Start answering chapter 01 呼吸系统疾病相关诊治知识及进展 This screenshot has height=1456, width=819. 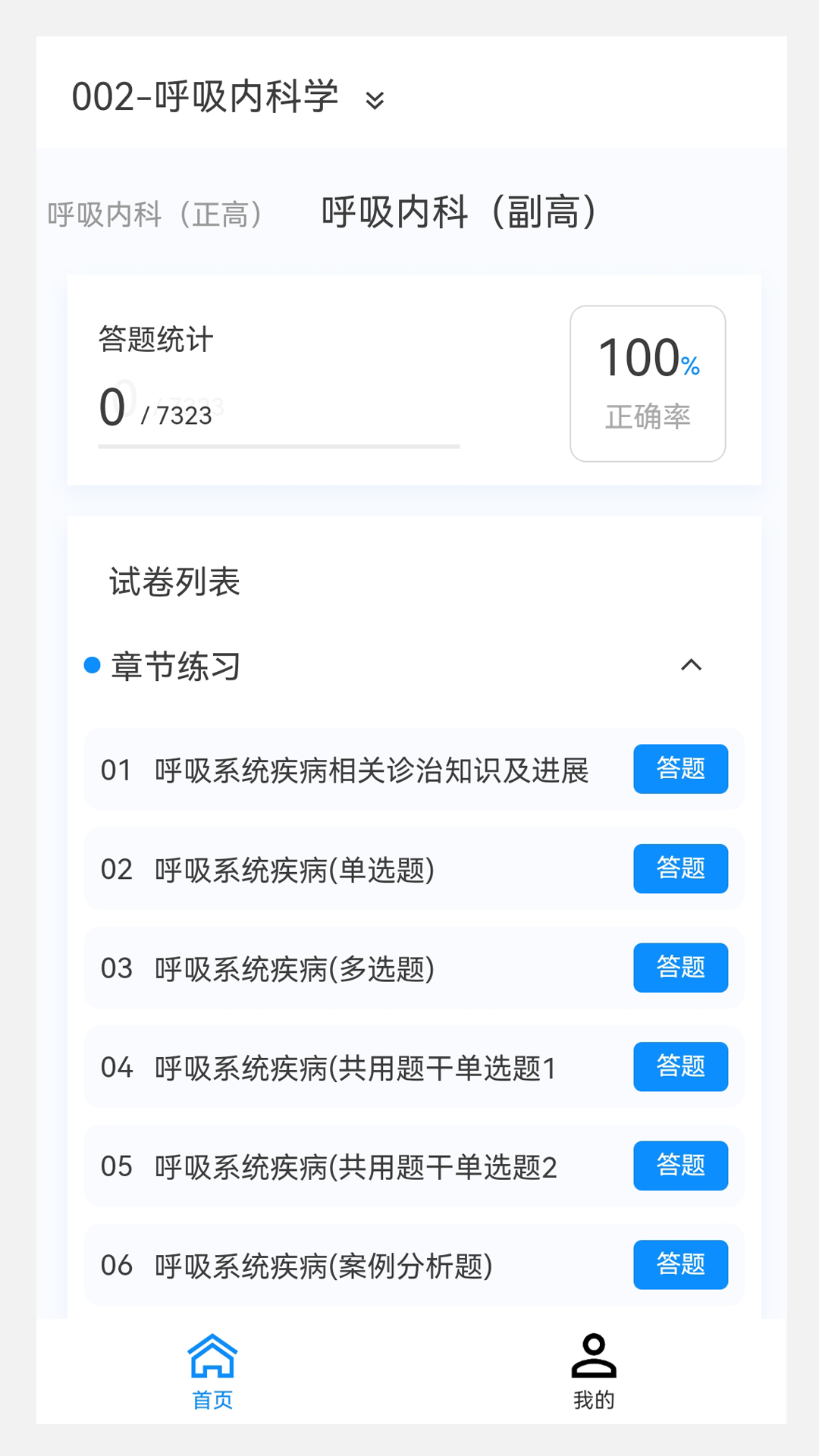(x=680, y=769)
